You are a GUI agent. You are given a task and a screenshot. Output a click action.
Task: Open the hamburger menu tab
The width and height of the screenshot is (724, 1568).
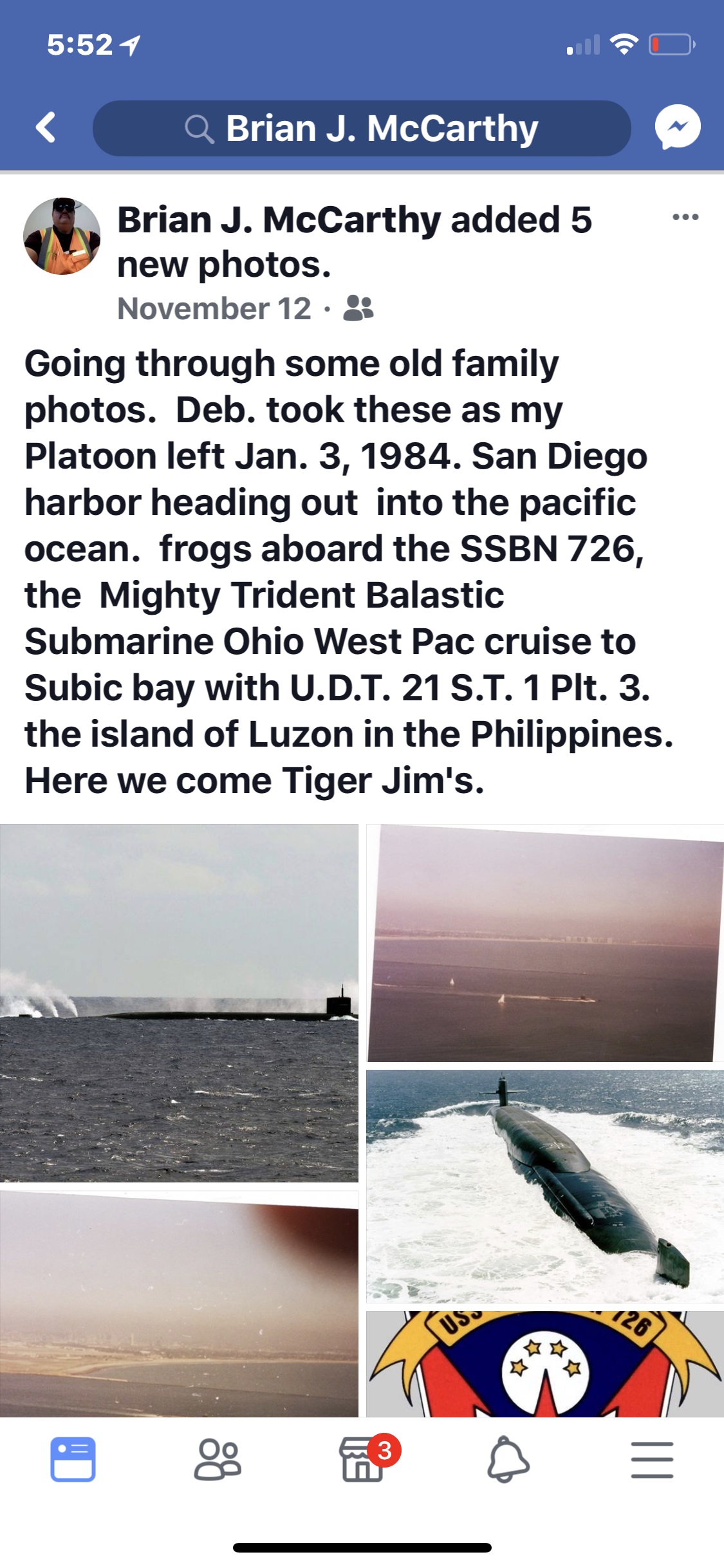652,1459
